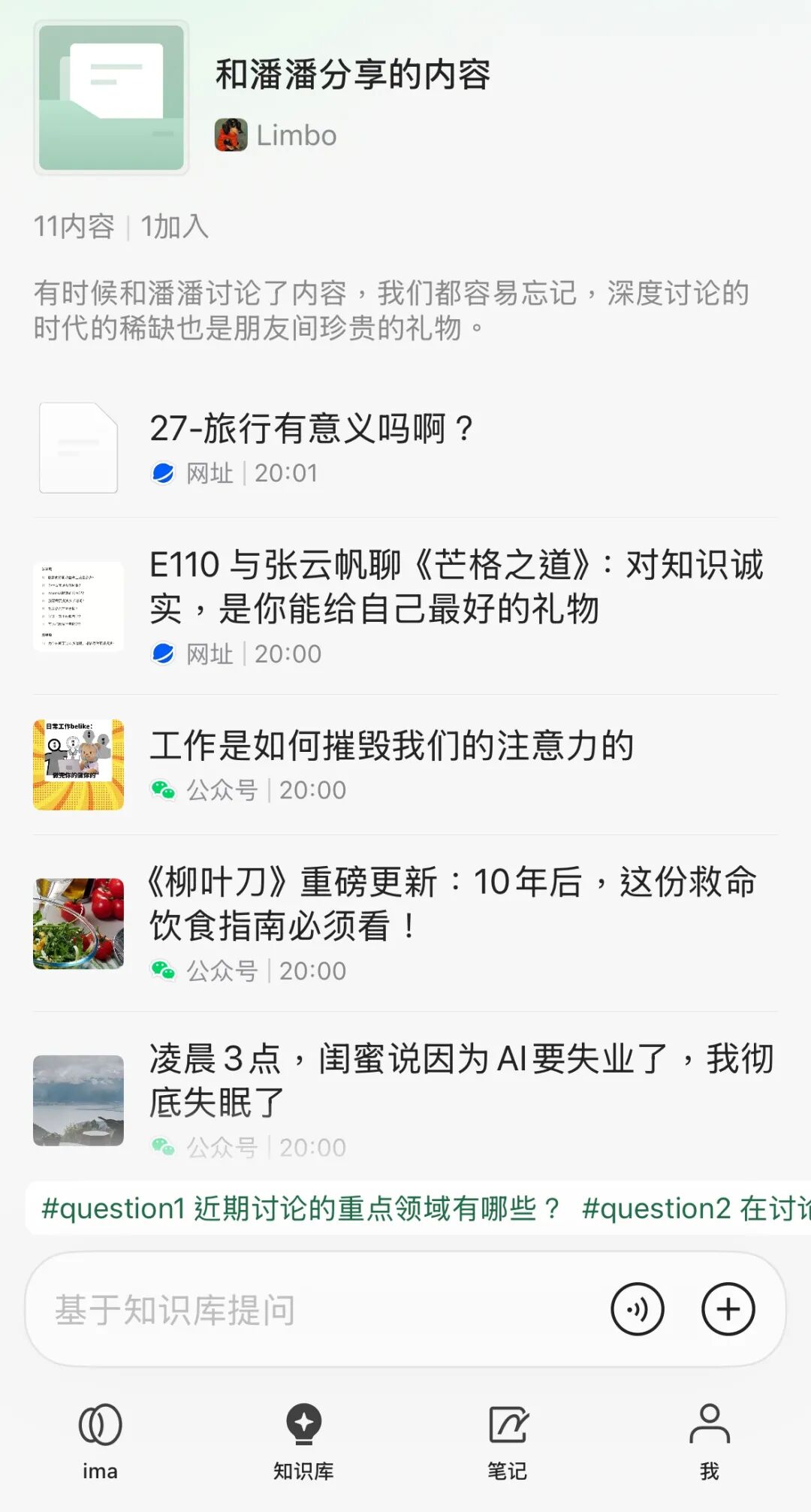Tap the 公众号 WeChat icon under 工作是如何摧毁我们的注意力的
The width and height of the screenshot is (811, 1512).
(164, 790)
